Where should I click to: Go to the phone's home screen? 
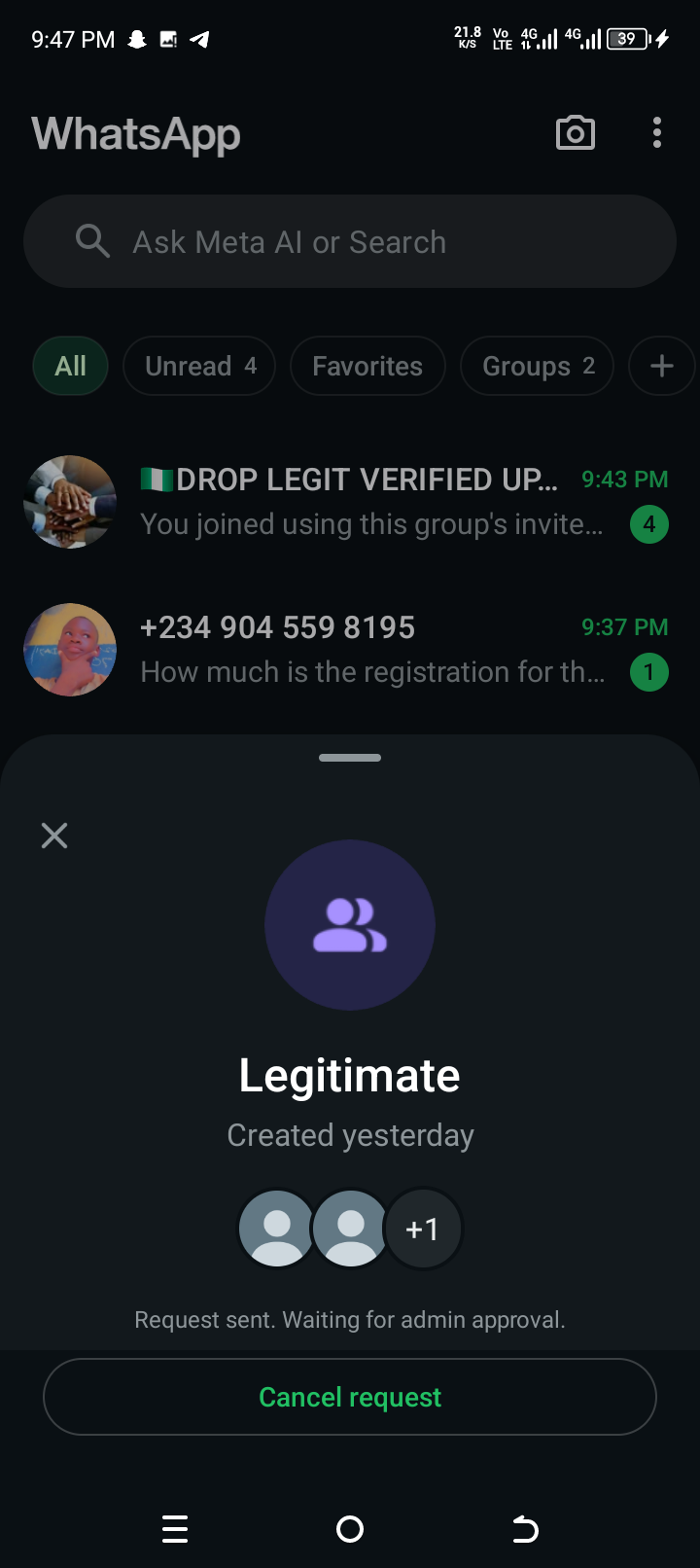tap(350, 1529)
